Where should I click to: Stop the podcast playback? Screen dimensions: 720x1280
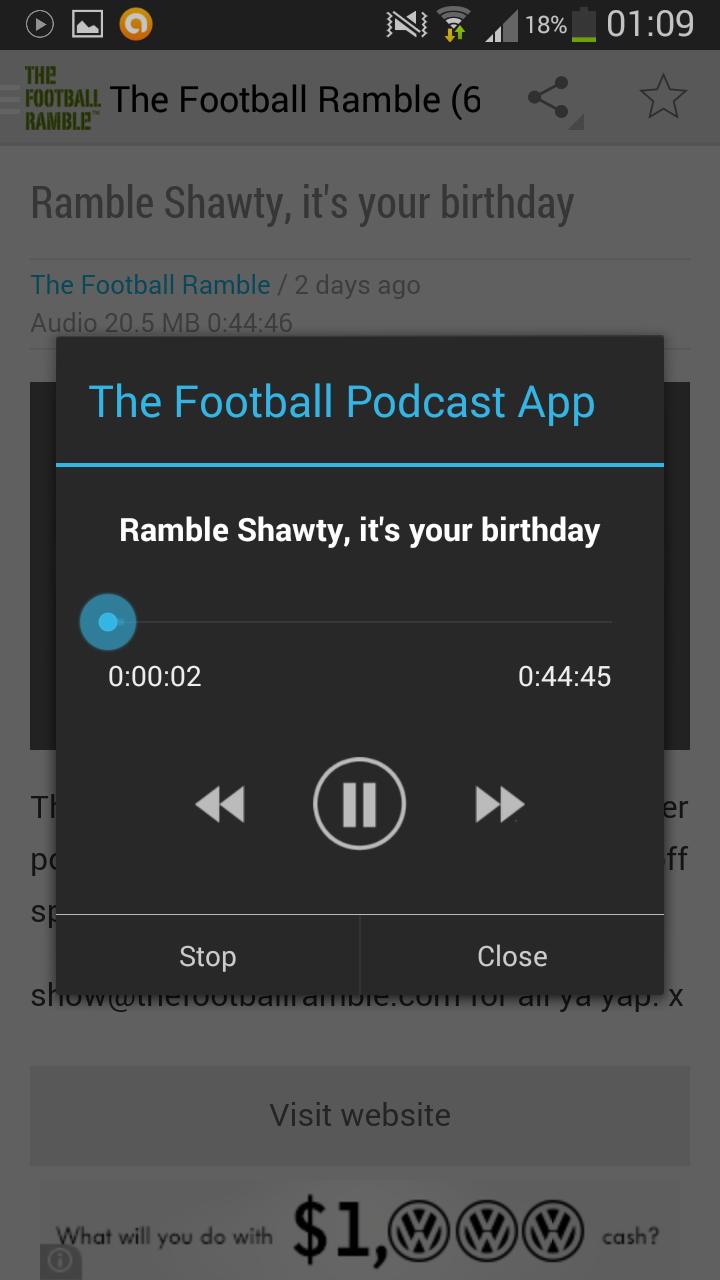pyautogui.click(x=207, y=956)
